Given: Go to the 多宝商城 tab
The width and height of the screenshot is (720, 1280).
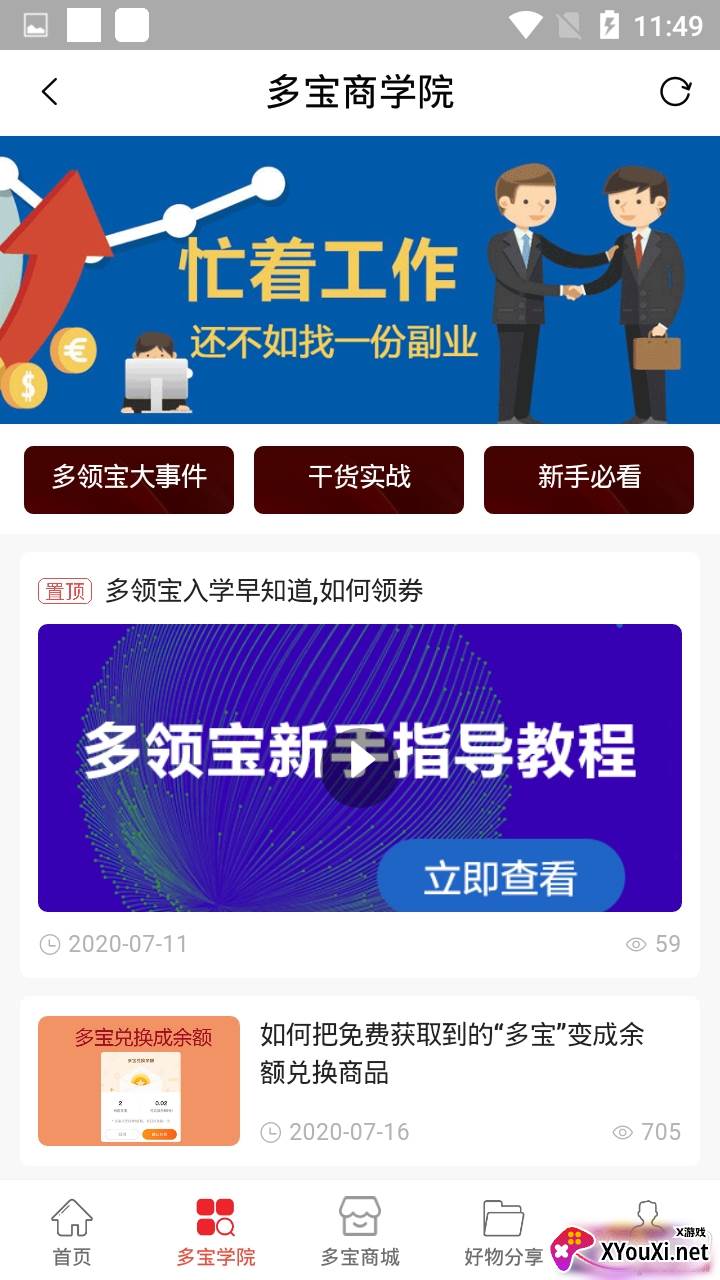Looking at the screenshot, I should coord(360,1232).
